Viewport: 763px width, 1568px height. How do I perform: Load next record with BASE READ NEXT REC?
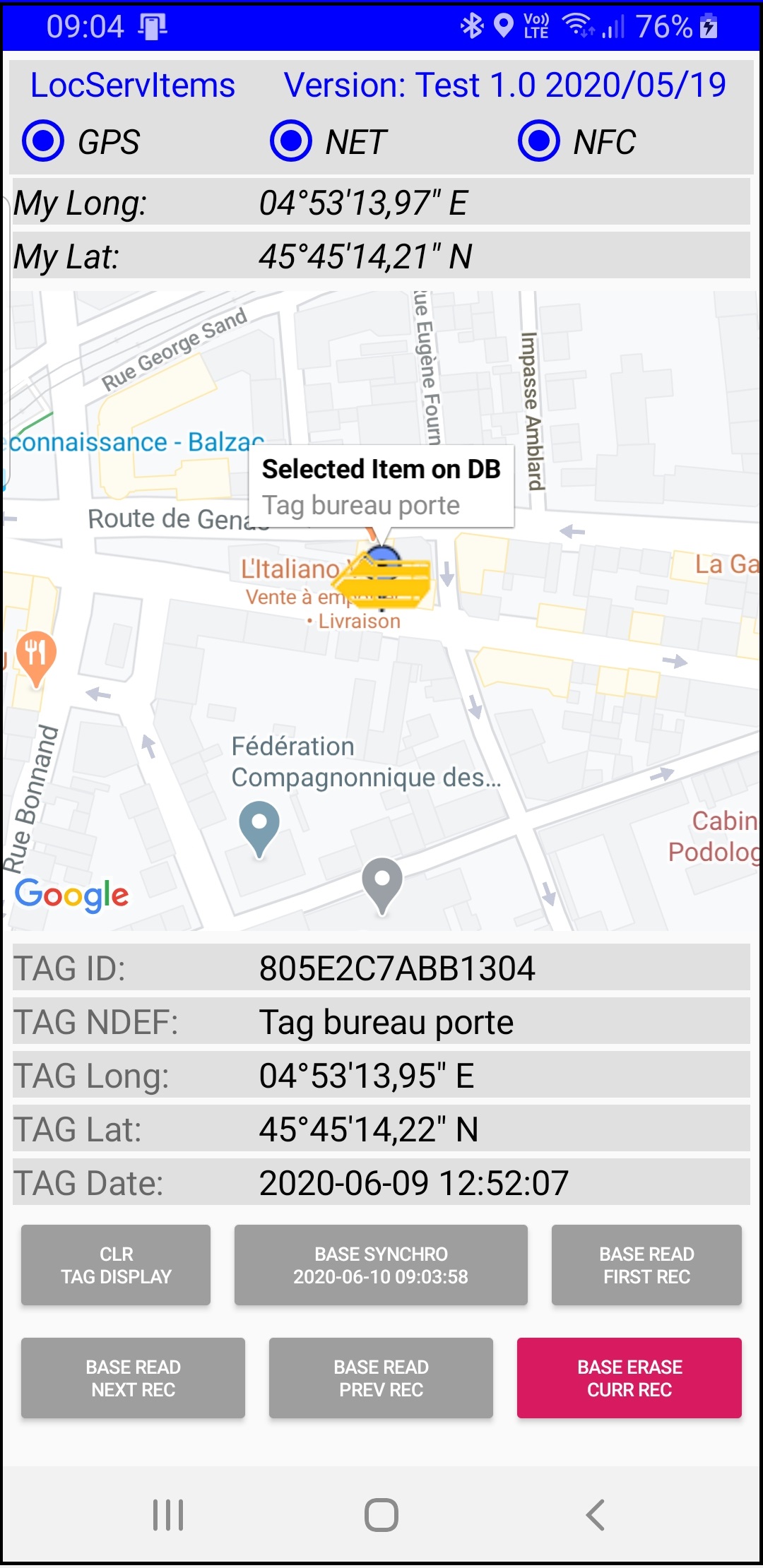pos(133,1378)
